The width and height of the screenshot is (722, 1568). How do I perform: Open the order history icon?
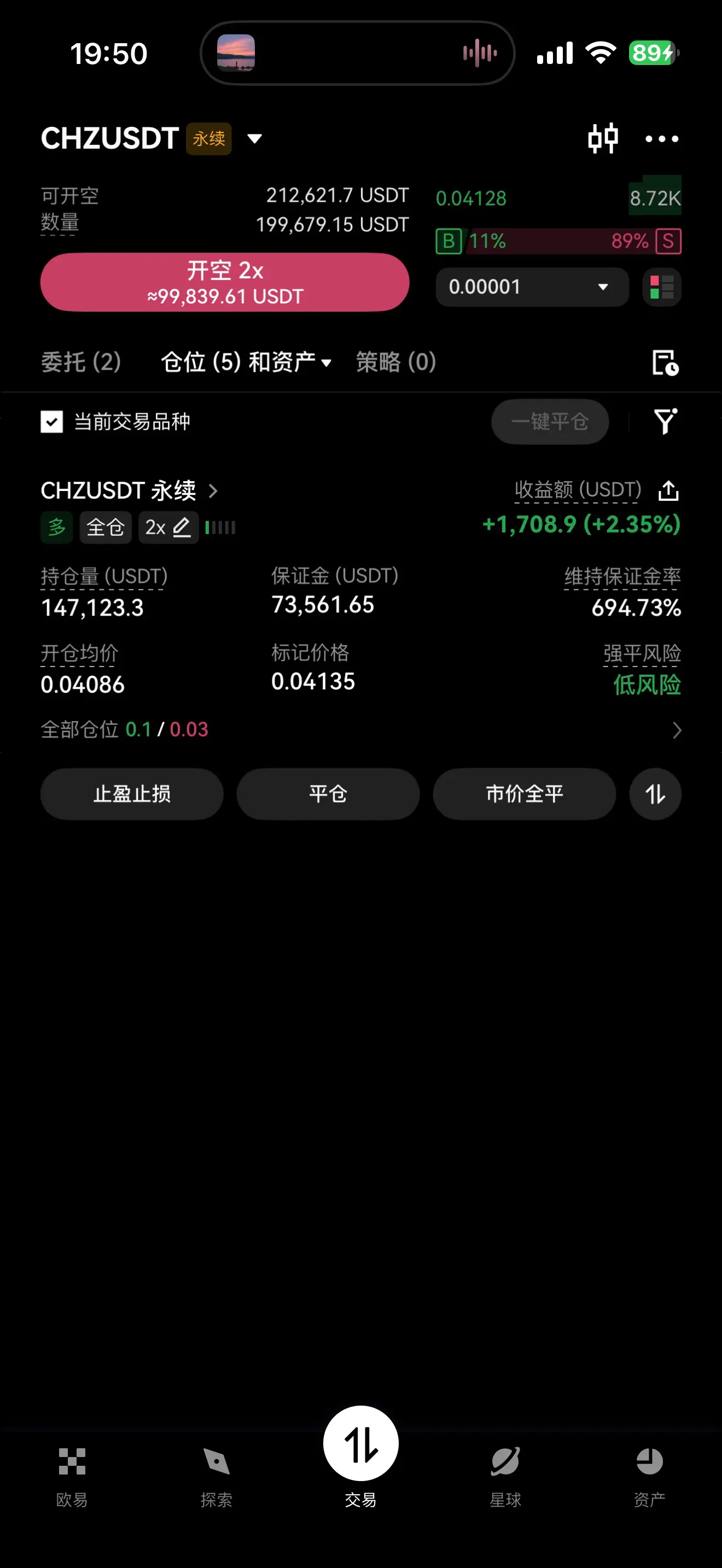[x=665, y=363]
